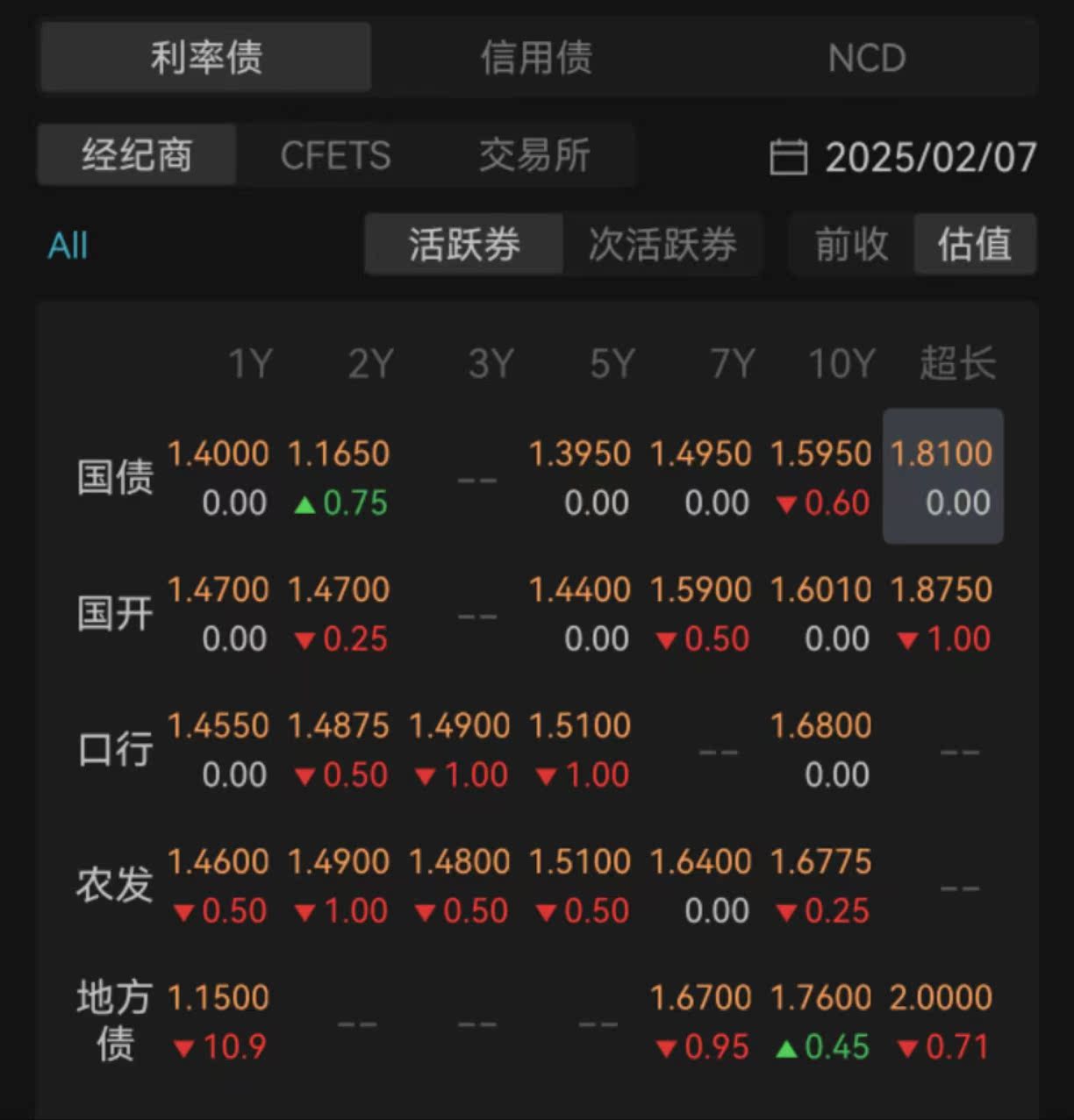Screen dimensions: 1074x1120
Task: Select the highlighted 国债 超长 cell
Action: pyautogui.click(x=942, y=476)
